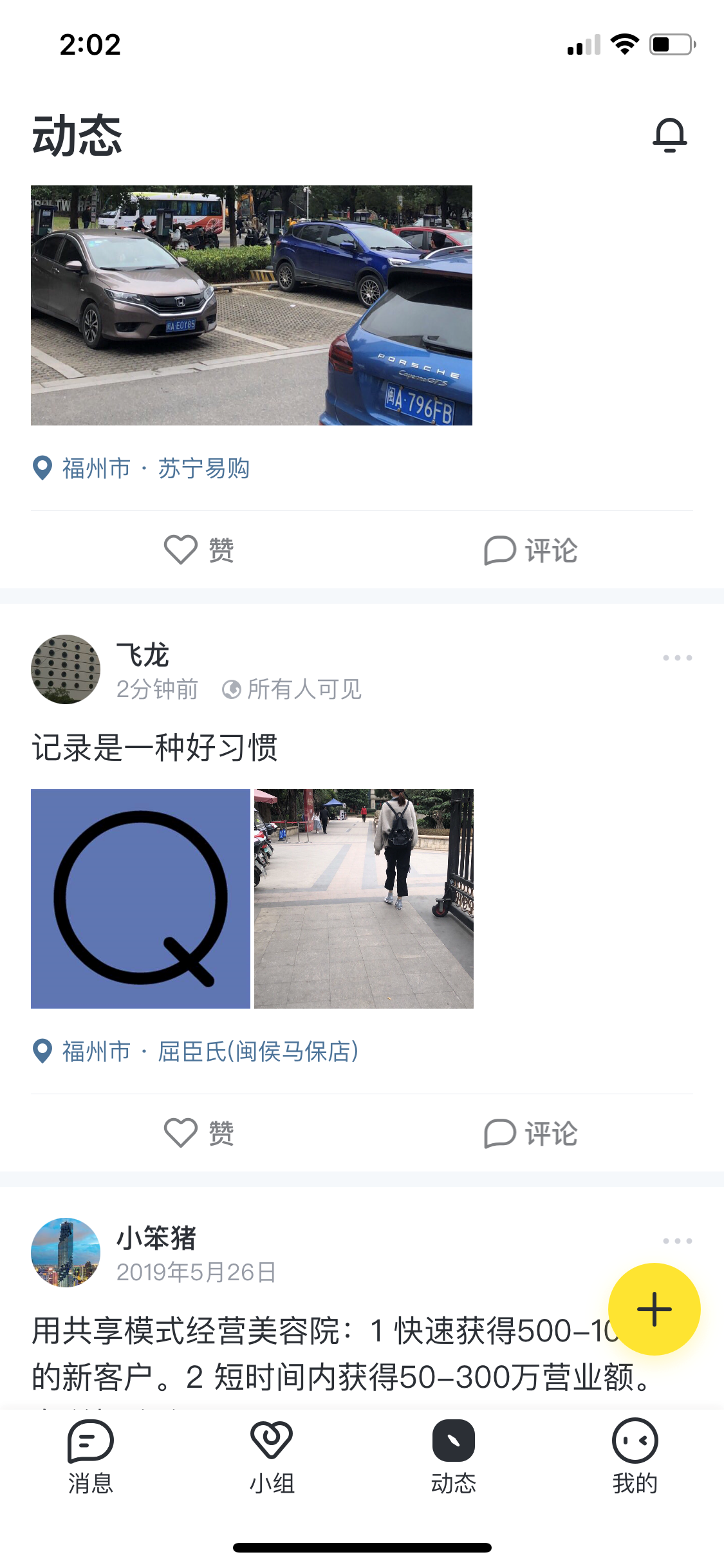Create a new post with the plus button
Viewport: 724px width, 1568px height.
(x=654, y=1309)
